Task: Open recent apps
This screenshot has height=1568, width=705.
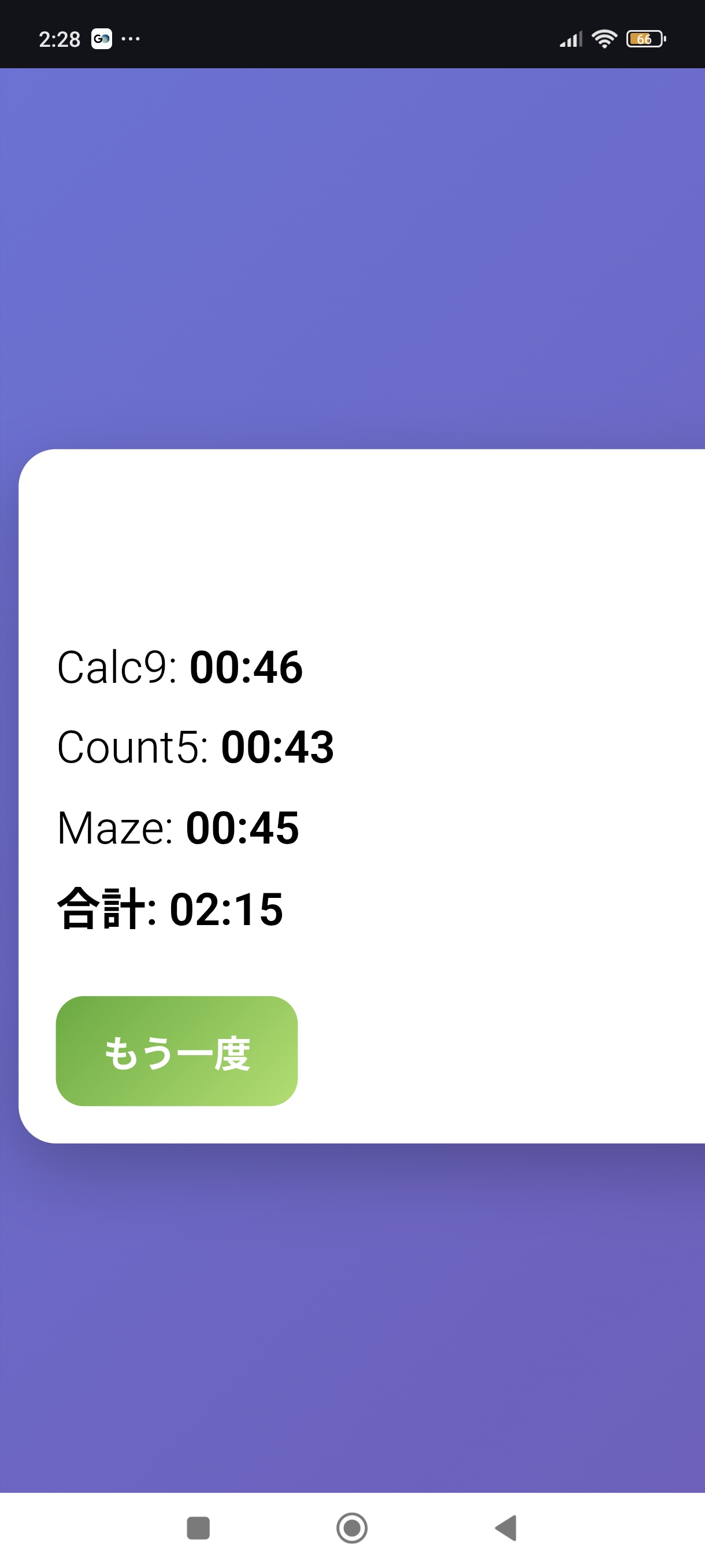Action: 198,1528
